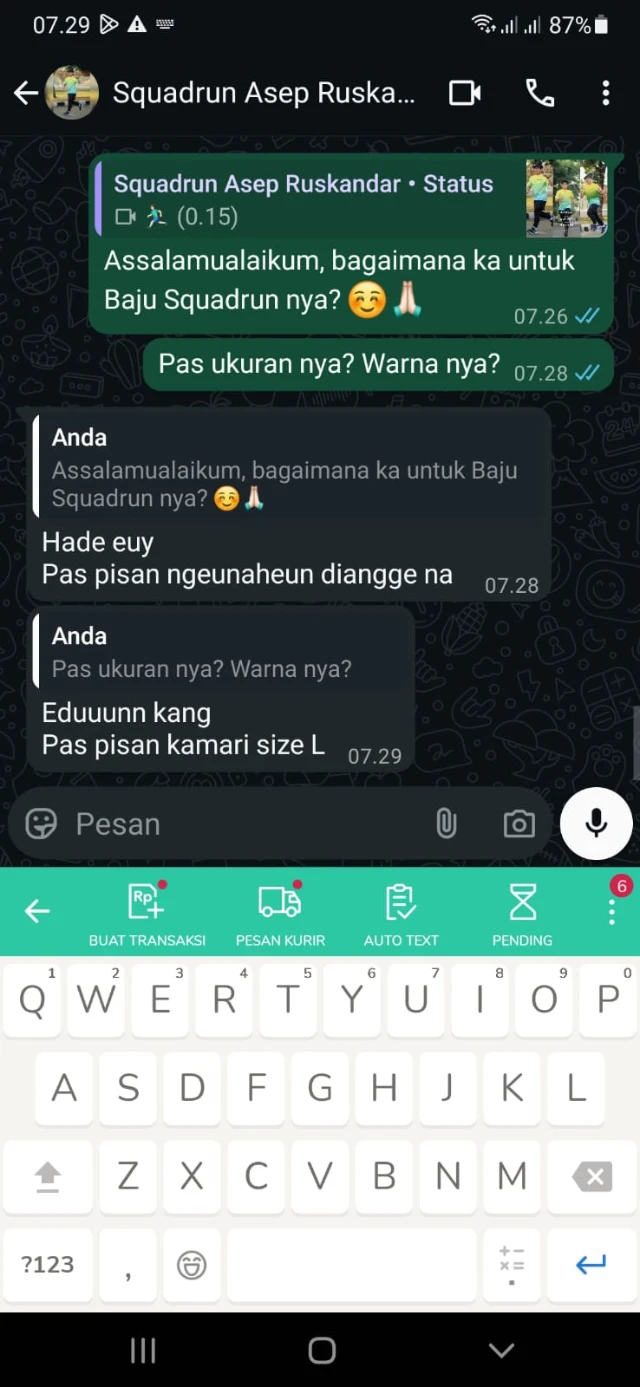
Task: Attach a file with the paperclip
Action: (446, 824)
